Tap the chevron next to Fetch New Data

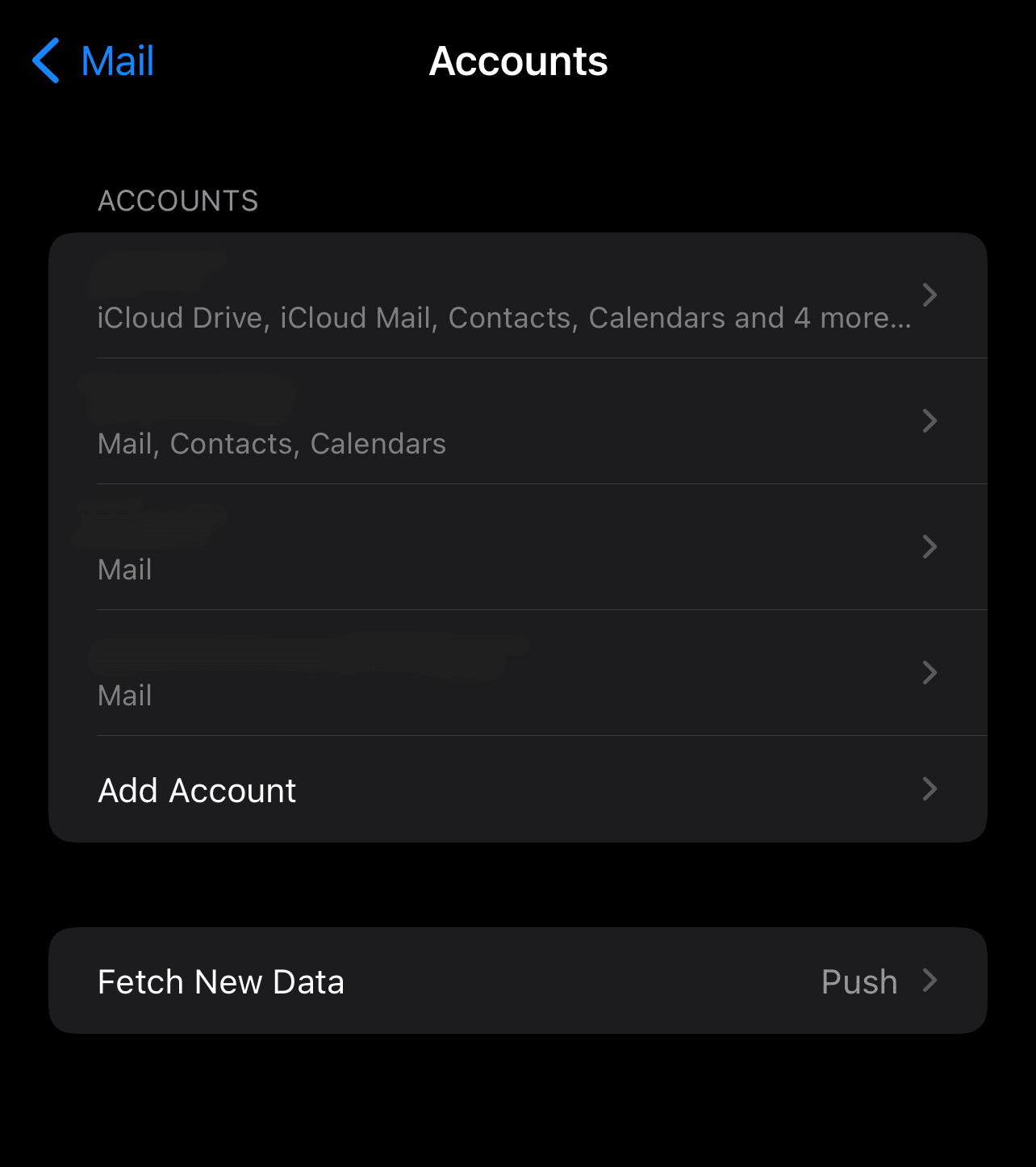coord(930,981)
